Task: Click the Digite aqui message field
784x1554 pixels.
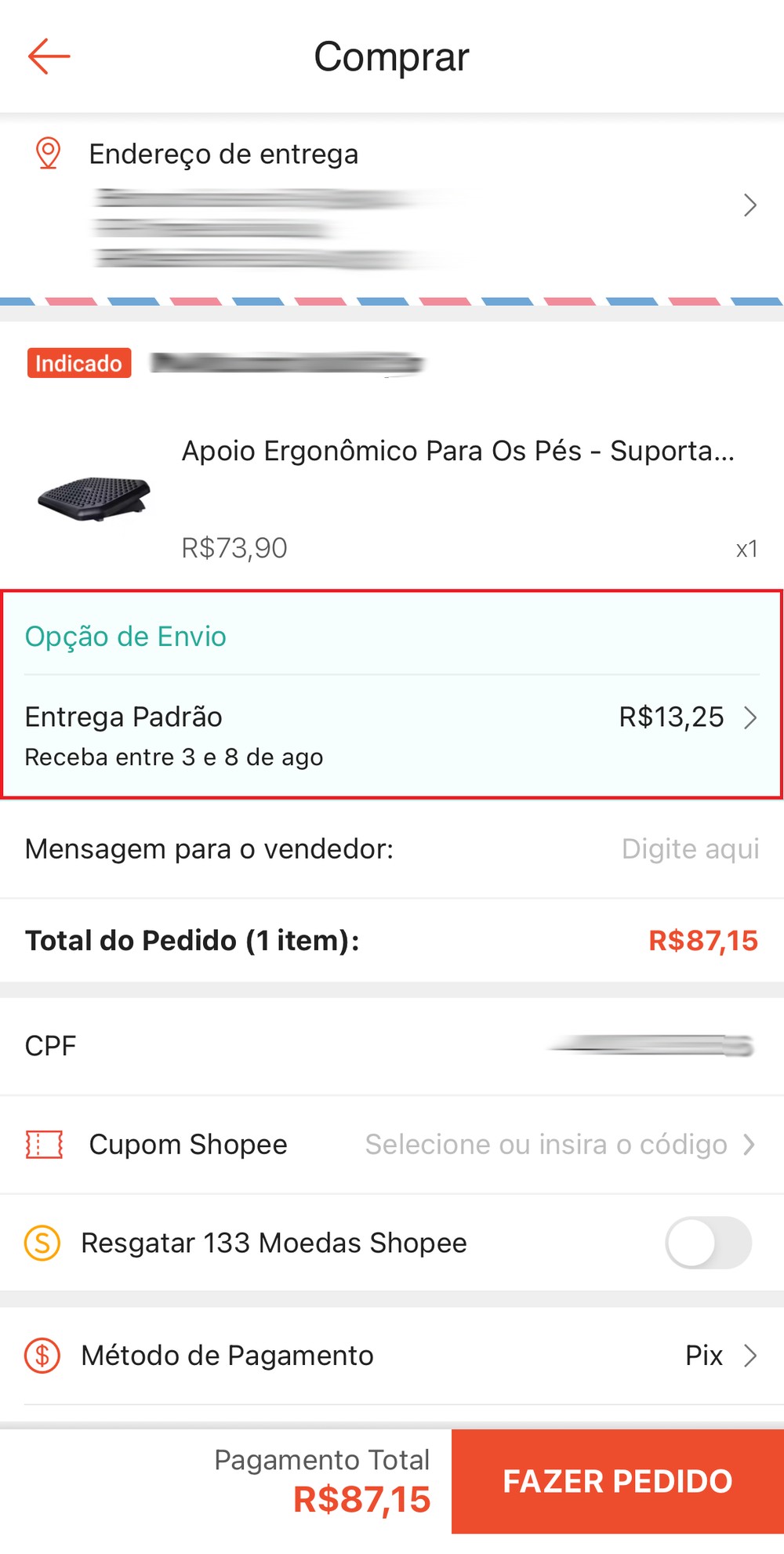Action: click(x=690, y=848)
